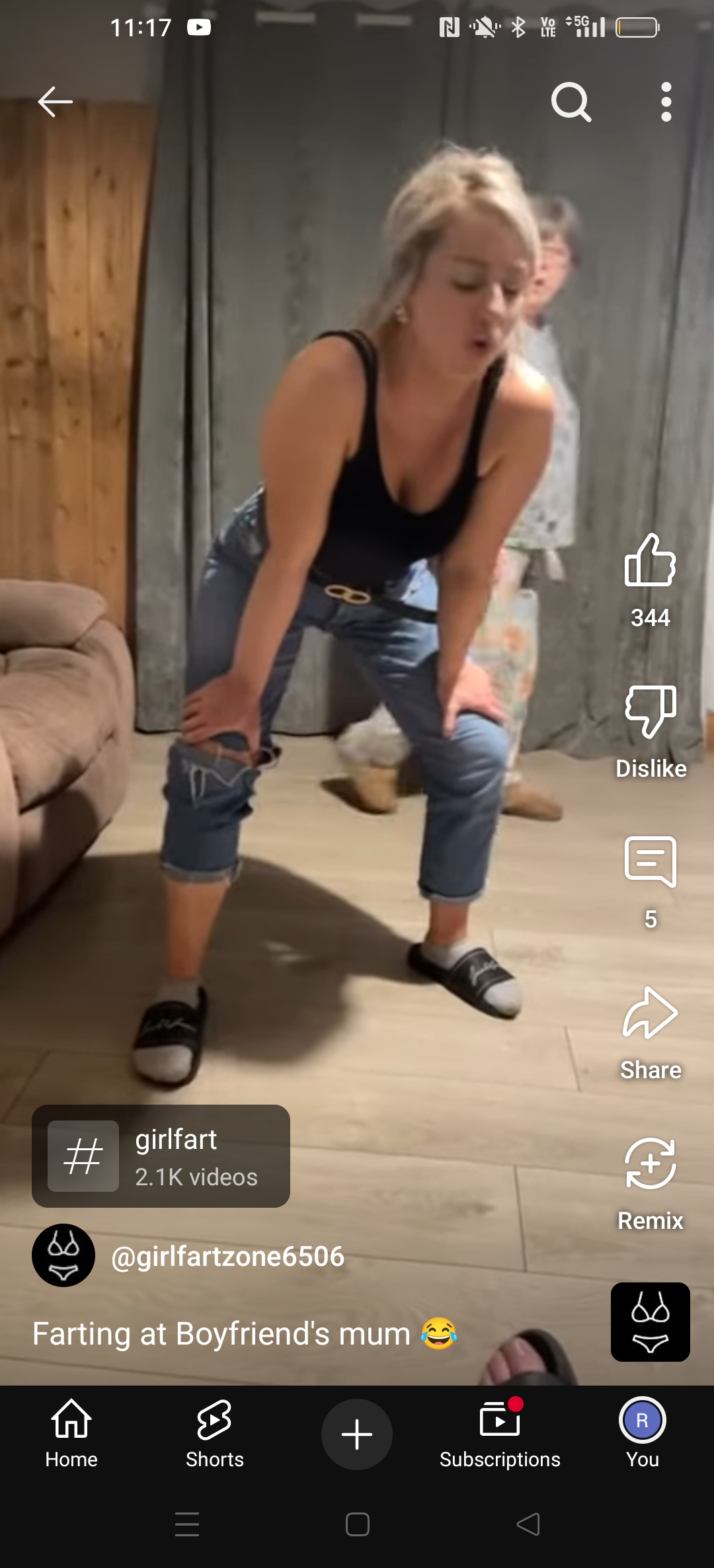The height and width of the screenshot is (1568, 714).
Task: Remix this Short
Action: click(650, 1164)
